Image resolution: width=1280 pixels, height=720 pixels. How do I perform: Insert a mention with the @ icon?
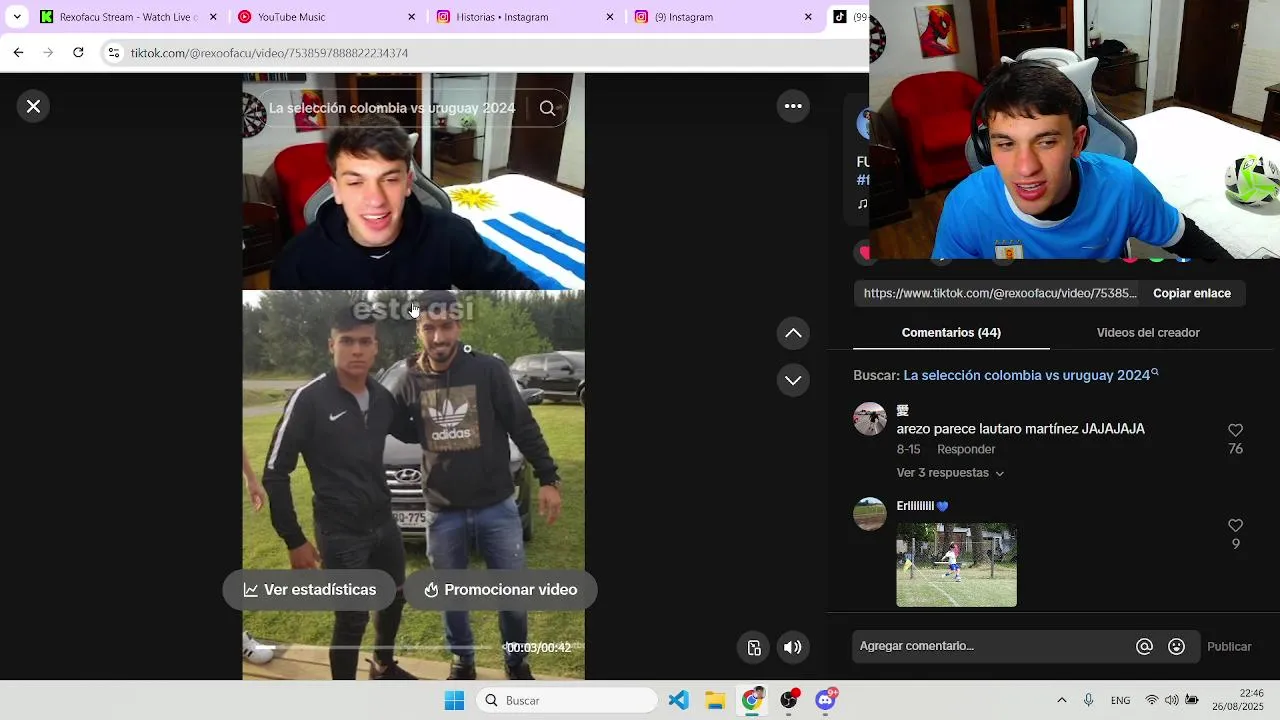(1144, 647)
